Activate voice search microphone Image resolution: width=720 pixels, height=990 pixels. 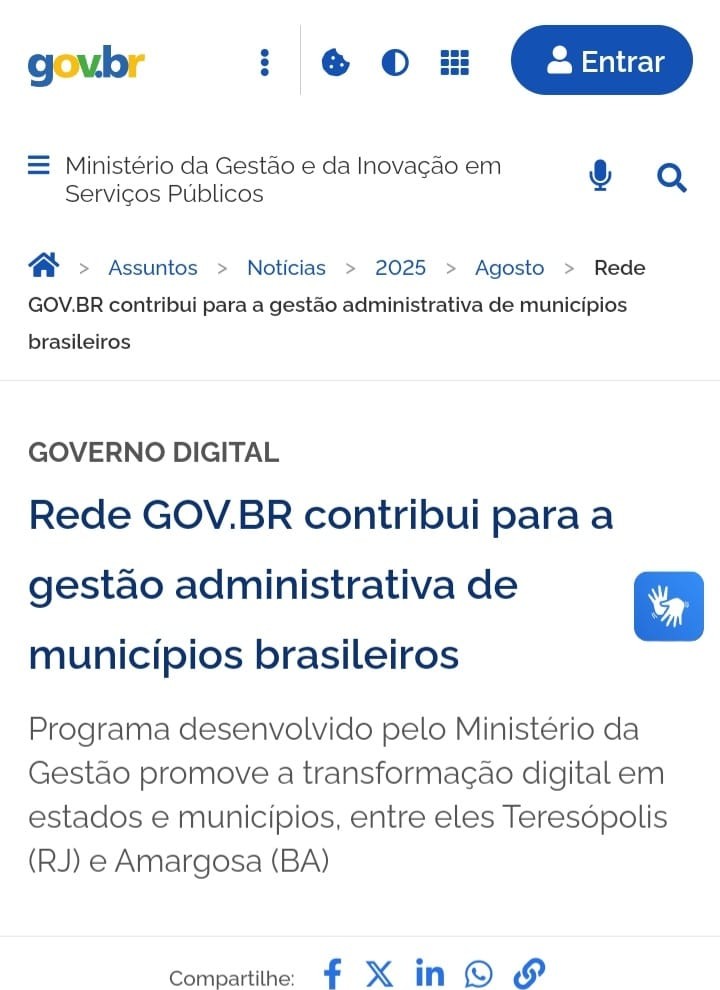pos(600,177)
